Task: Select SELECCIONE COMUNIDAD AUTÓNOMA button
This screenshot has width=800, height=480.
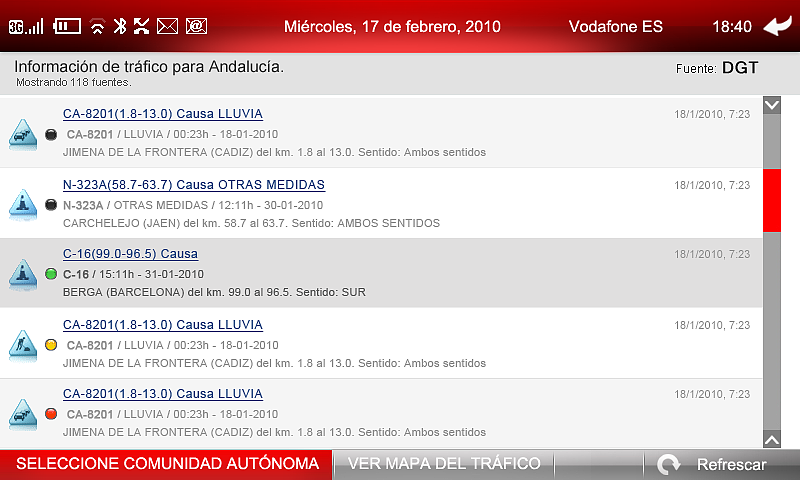Action: click(x=166, y=464)
